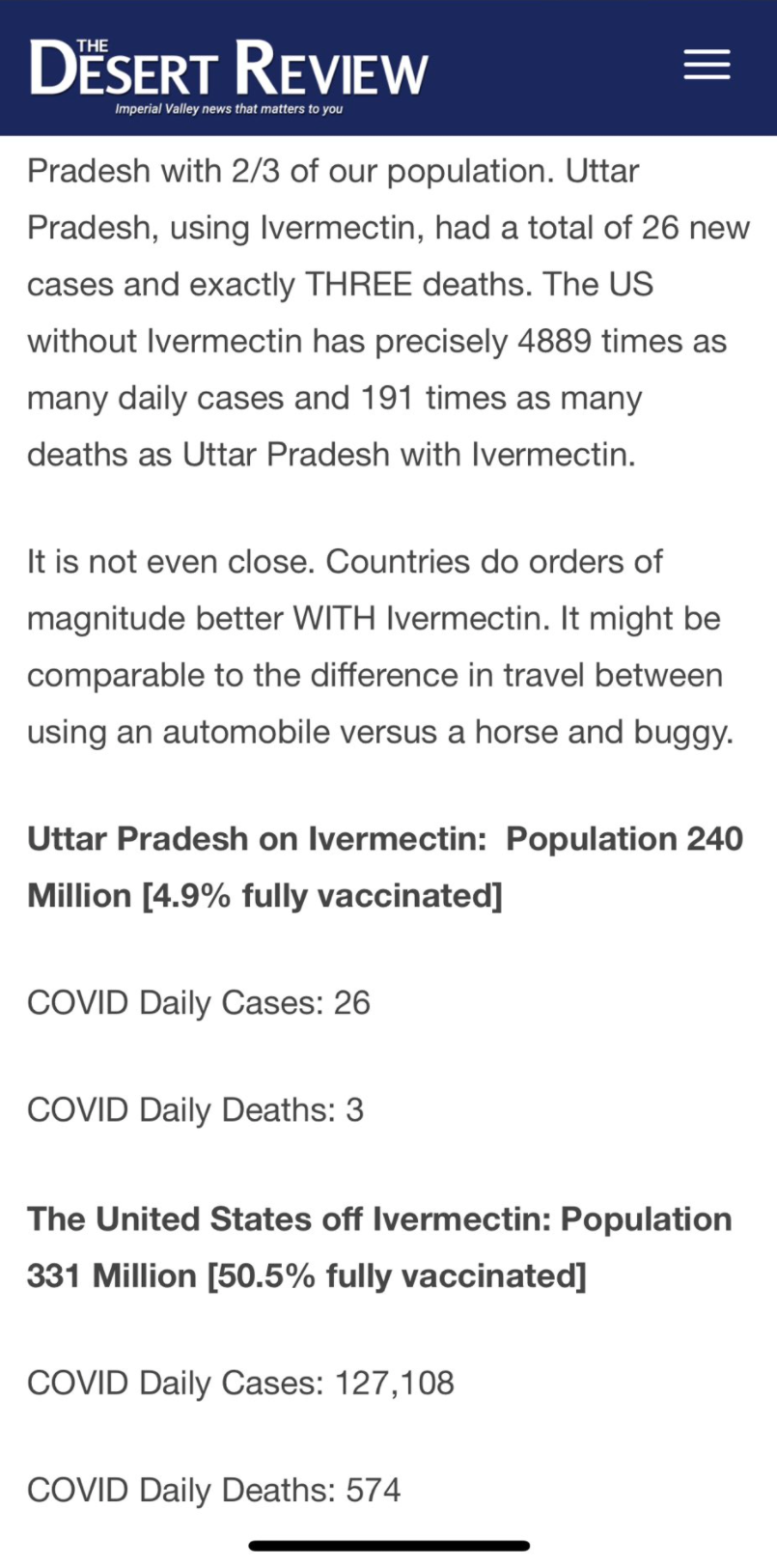Open the hamburger navigation menu
This screenshot has width=777, height=1568.
707,65
